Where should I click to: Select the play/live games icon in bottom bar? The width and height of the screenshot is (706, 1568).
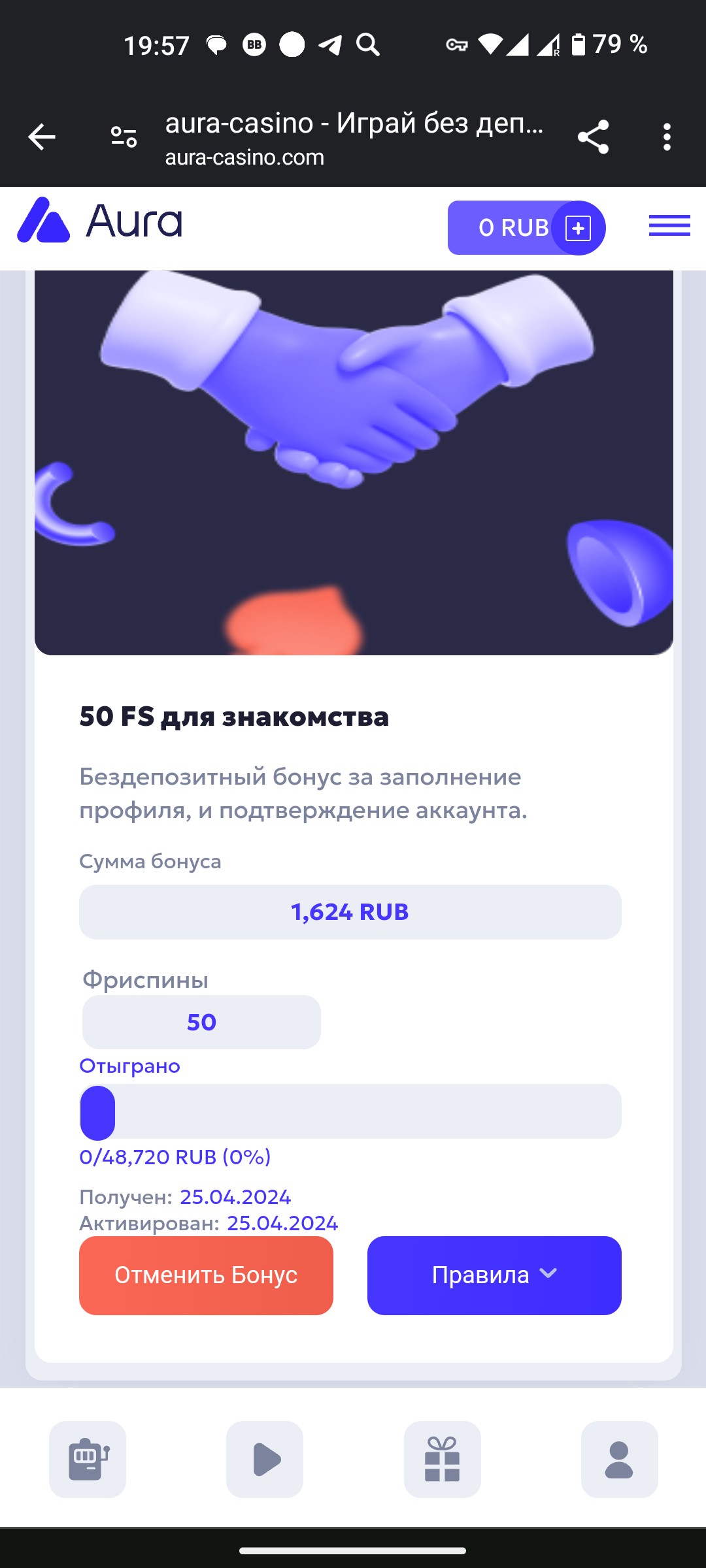[x=265, y=1458]
